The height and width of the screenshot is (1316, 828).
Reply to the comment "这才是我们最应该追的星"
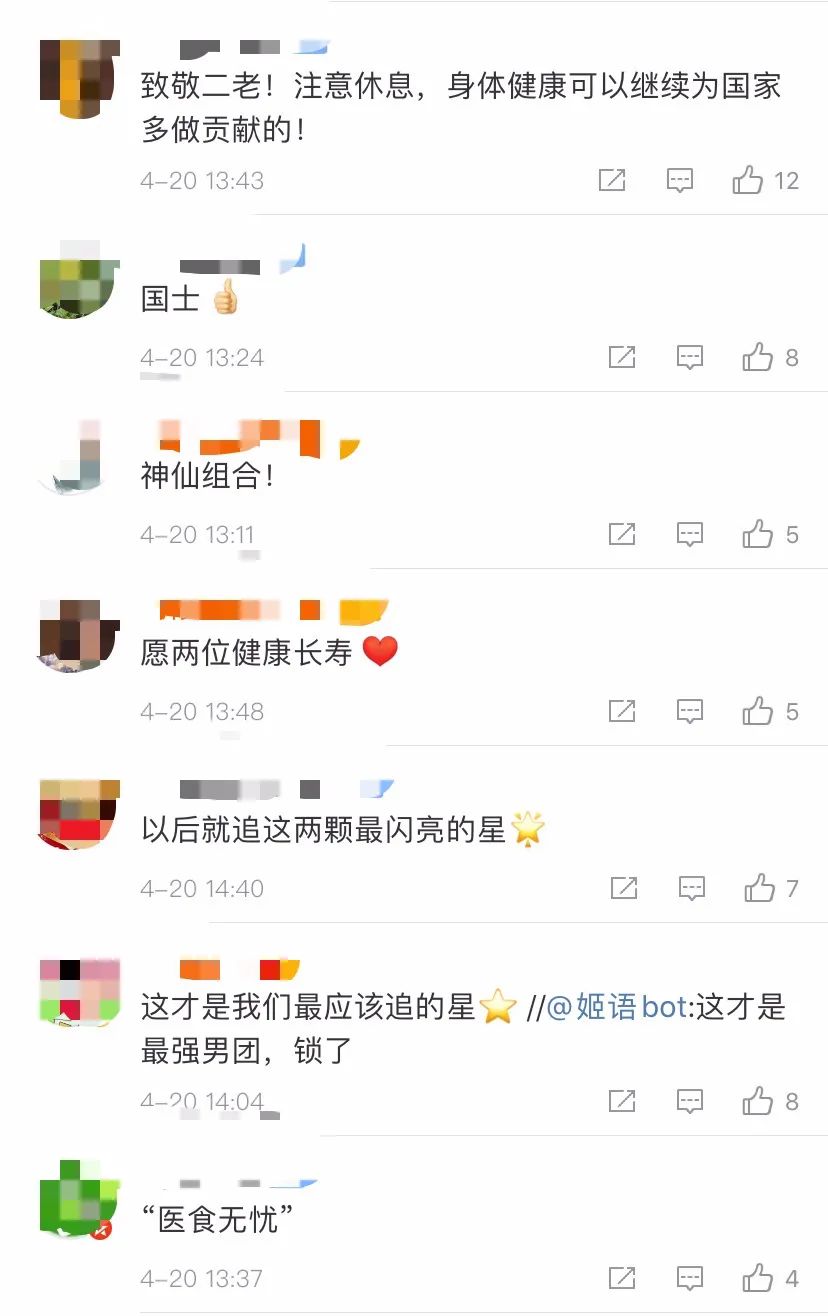[x=690, y=1102]
